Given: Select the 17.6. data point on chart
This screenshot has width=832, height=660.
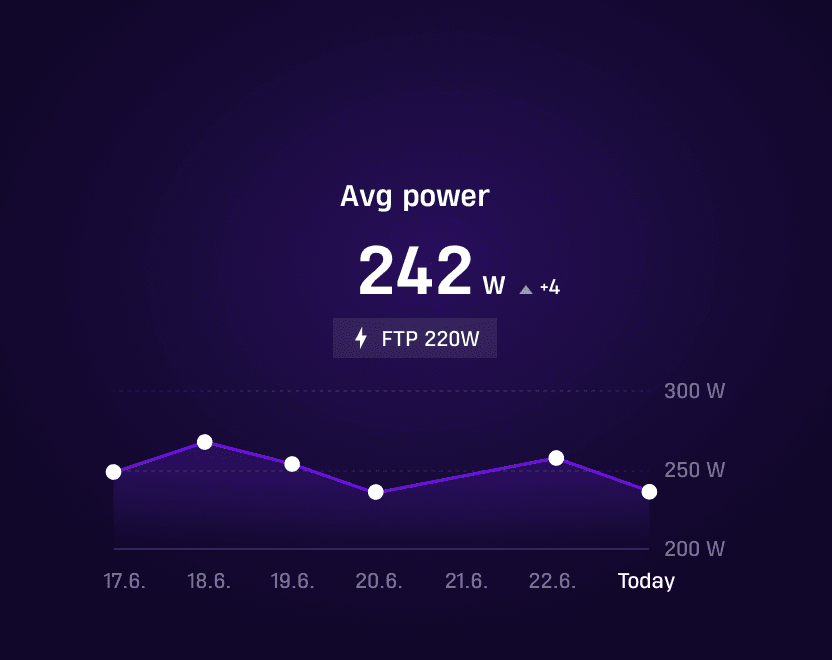Looking at the screenshot, I should pos(113,472).
